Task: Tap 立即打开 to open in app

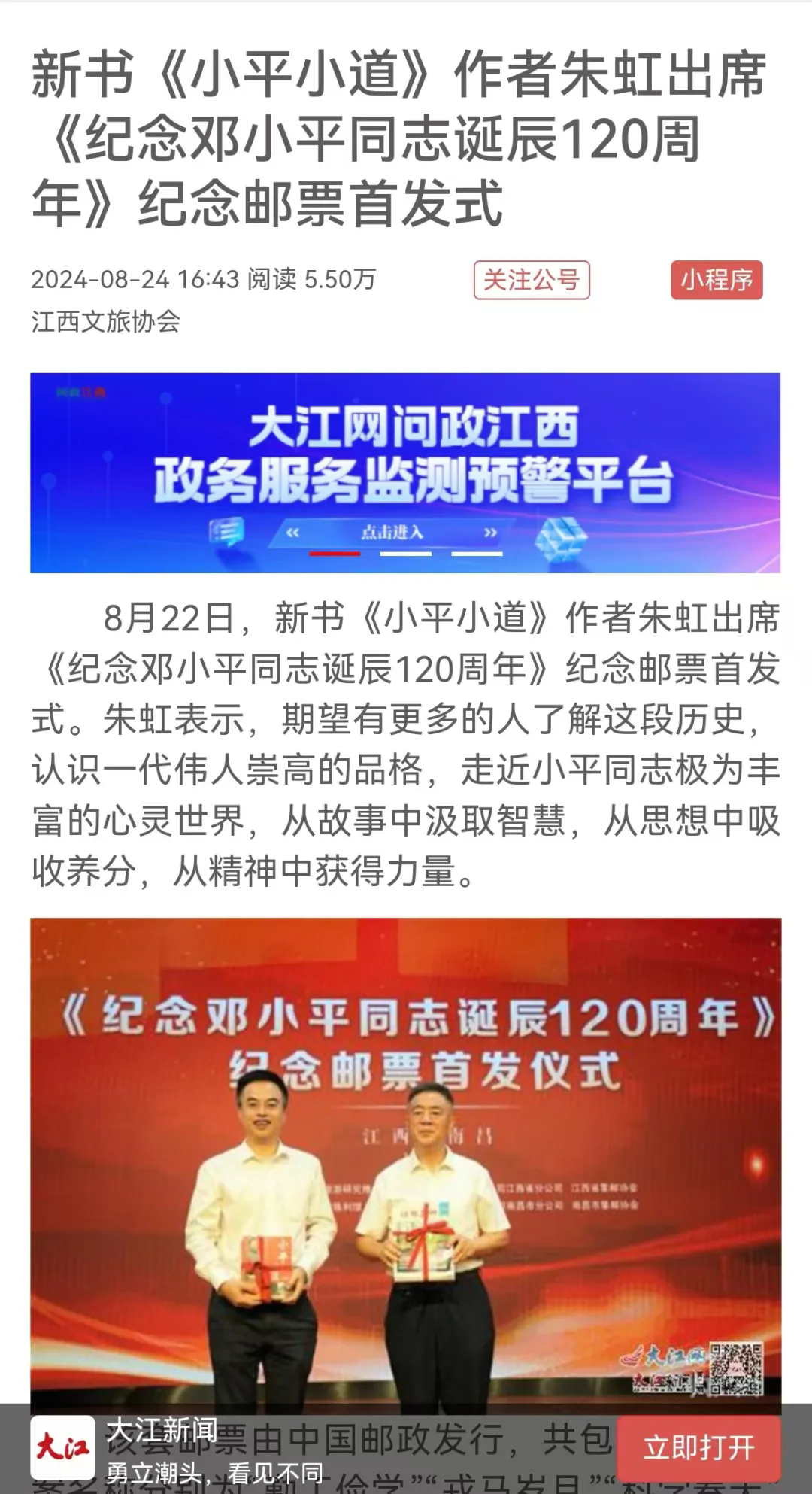Action: (698, 1447)
